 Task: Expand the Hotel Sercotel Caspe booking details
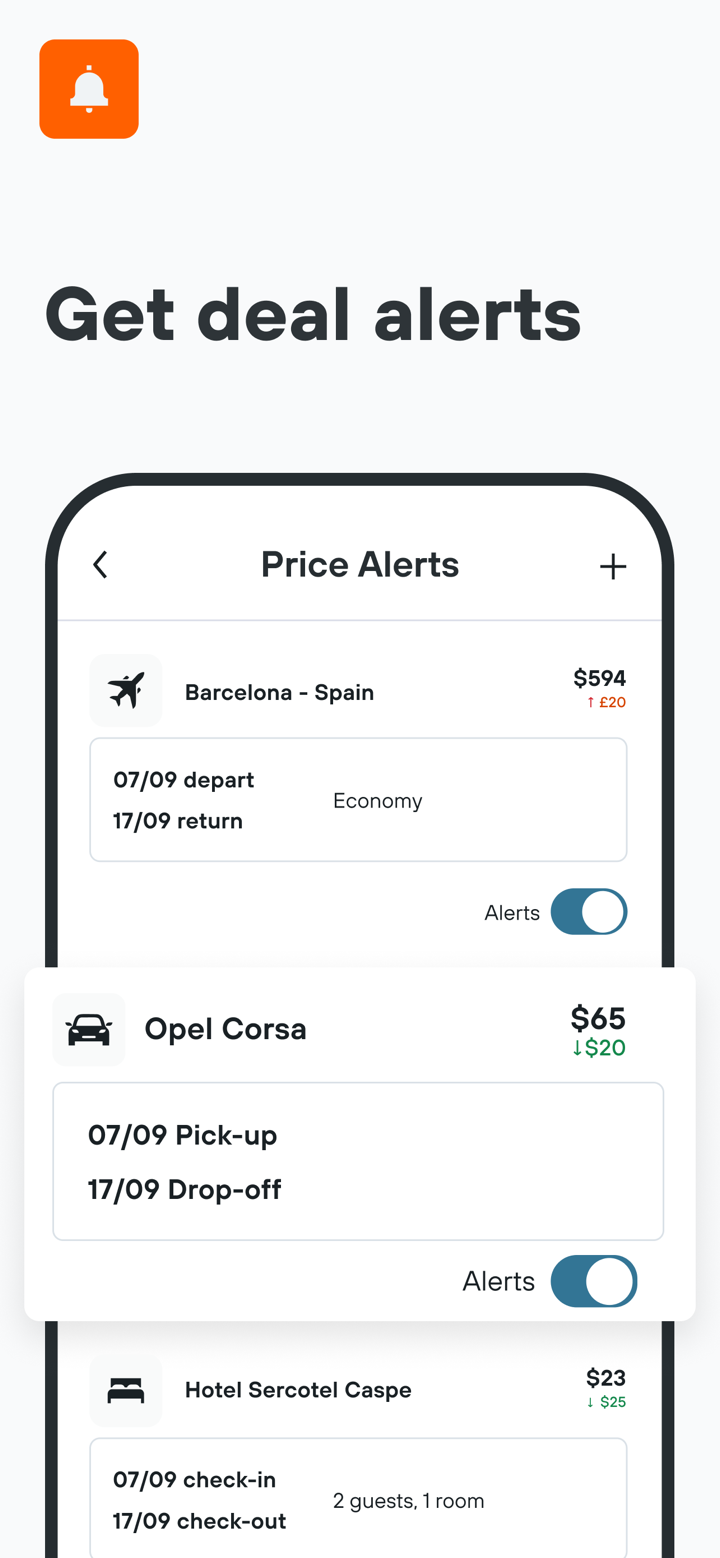tap(358, 1498)
